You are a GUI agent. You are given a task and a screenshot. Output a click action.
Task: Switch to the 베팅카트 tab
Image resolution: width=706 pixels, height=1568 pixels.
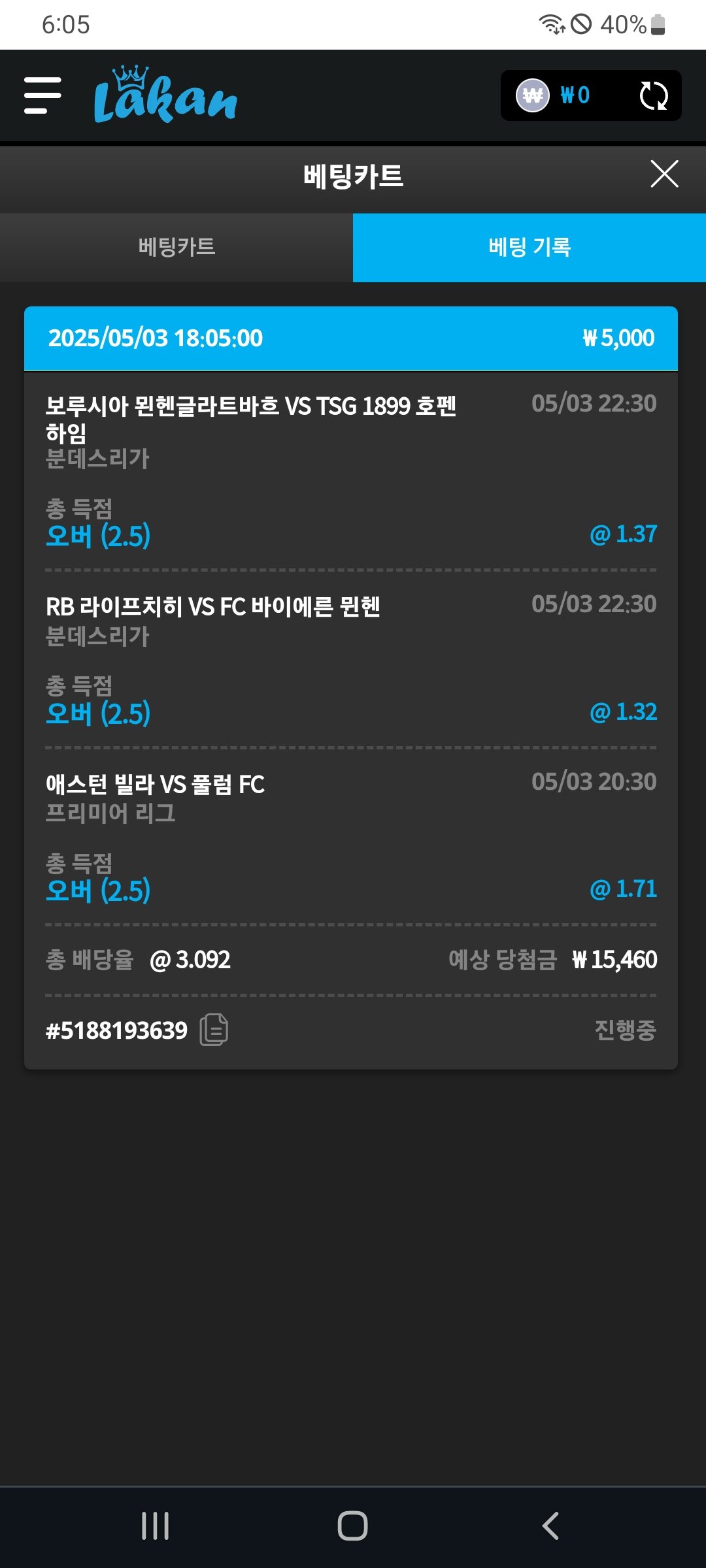pyautogui.click(x=176, y=248)
